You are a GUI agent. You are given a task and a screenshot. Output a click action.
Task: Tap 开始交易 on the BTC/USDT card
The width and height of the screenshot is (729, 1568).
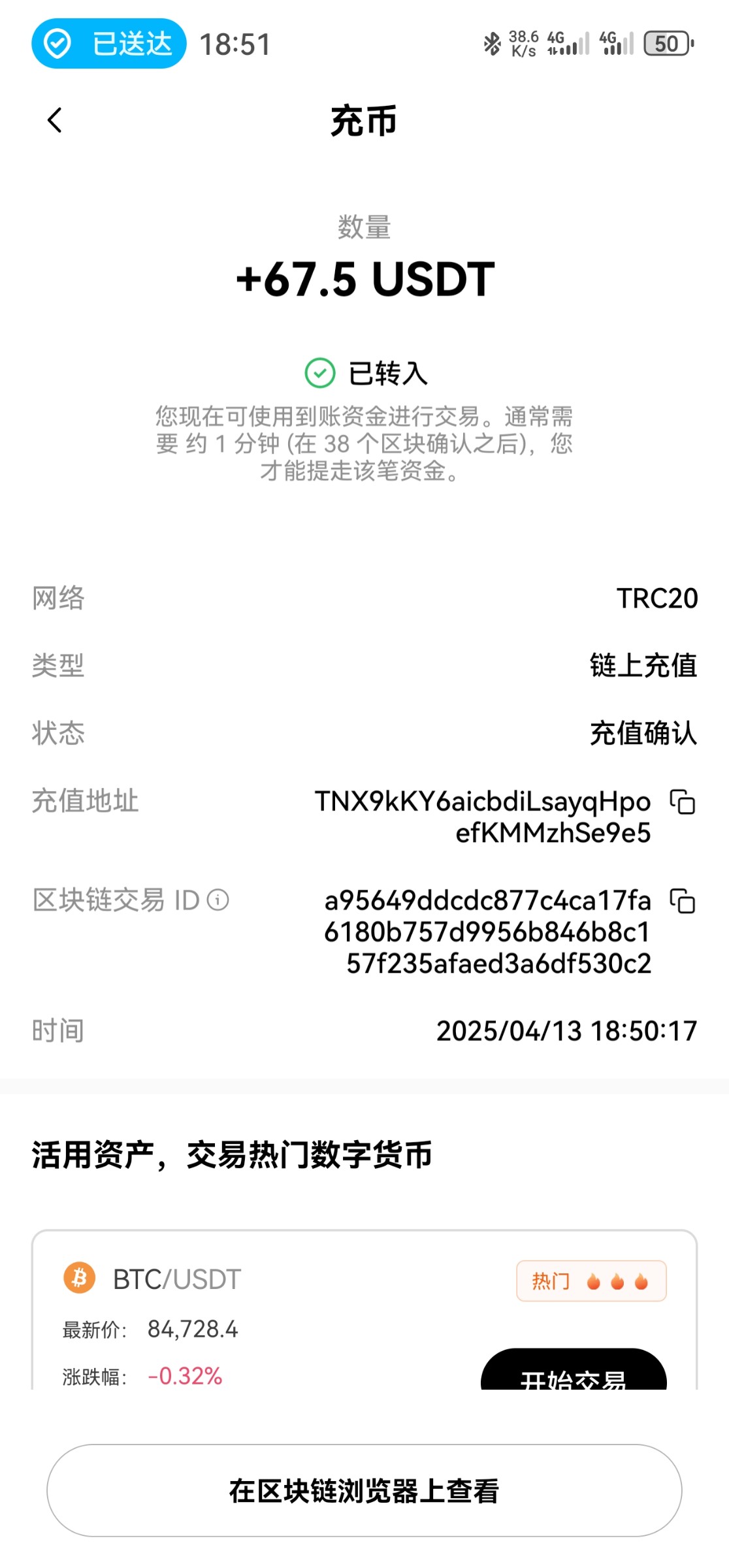(574, 1371)
